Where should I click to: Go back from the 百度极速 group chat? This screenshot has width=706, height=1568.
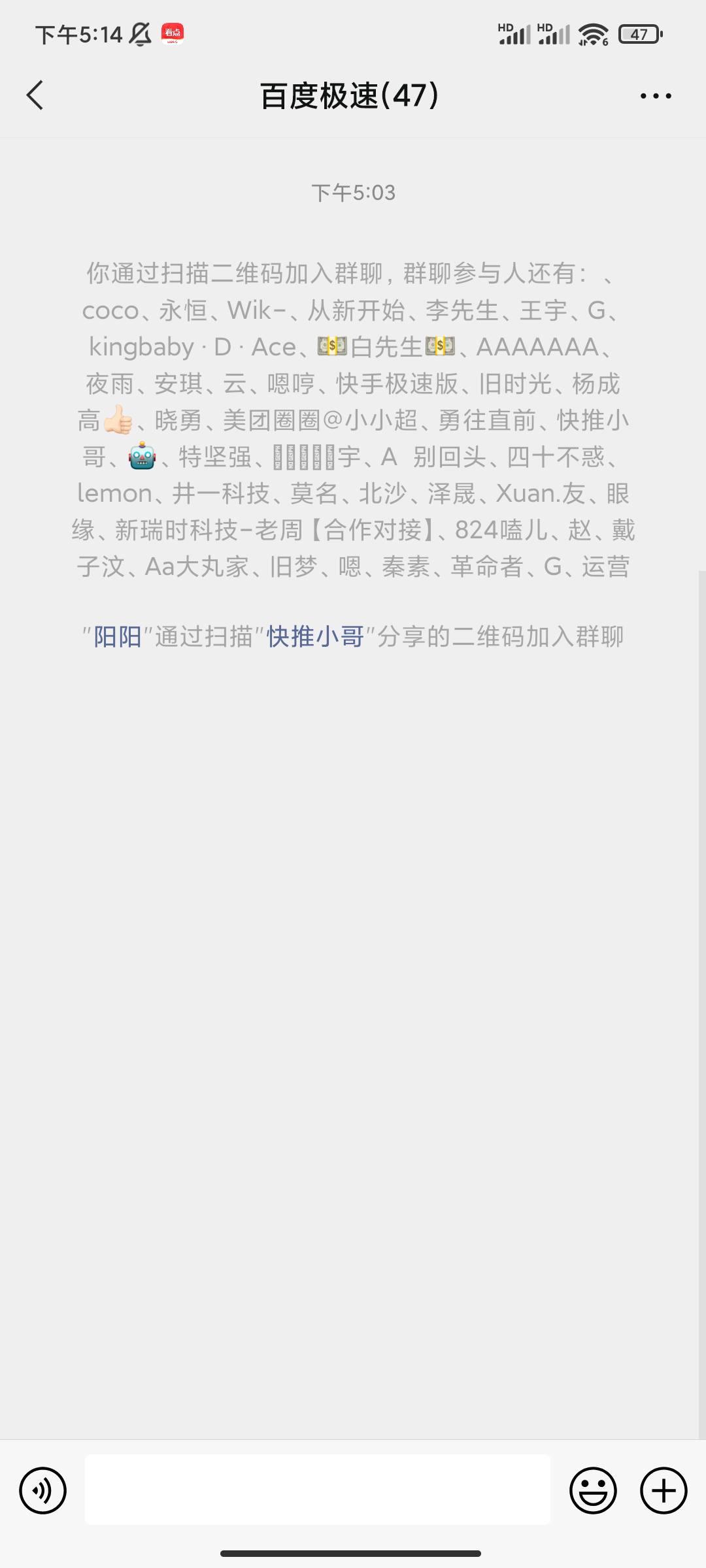click(x=35, y=95)
